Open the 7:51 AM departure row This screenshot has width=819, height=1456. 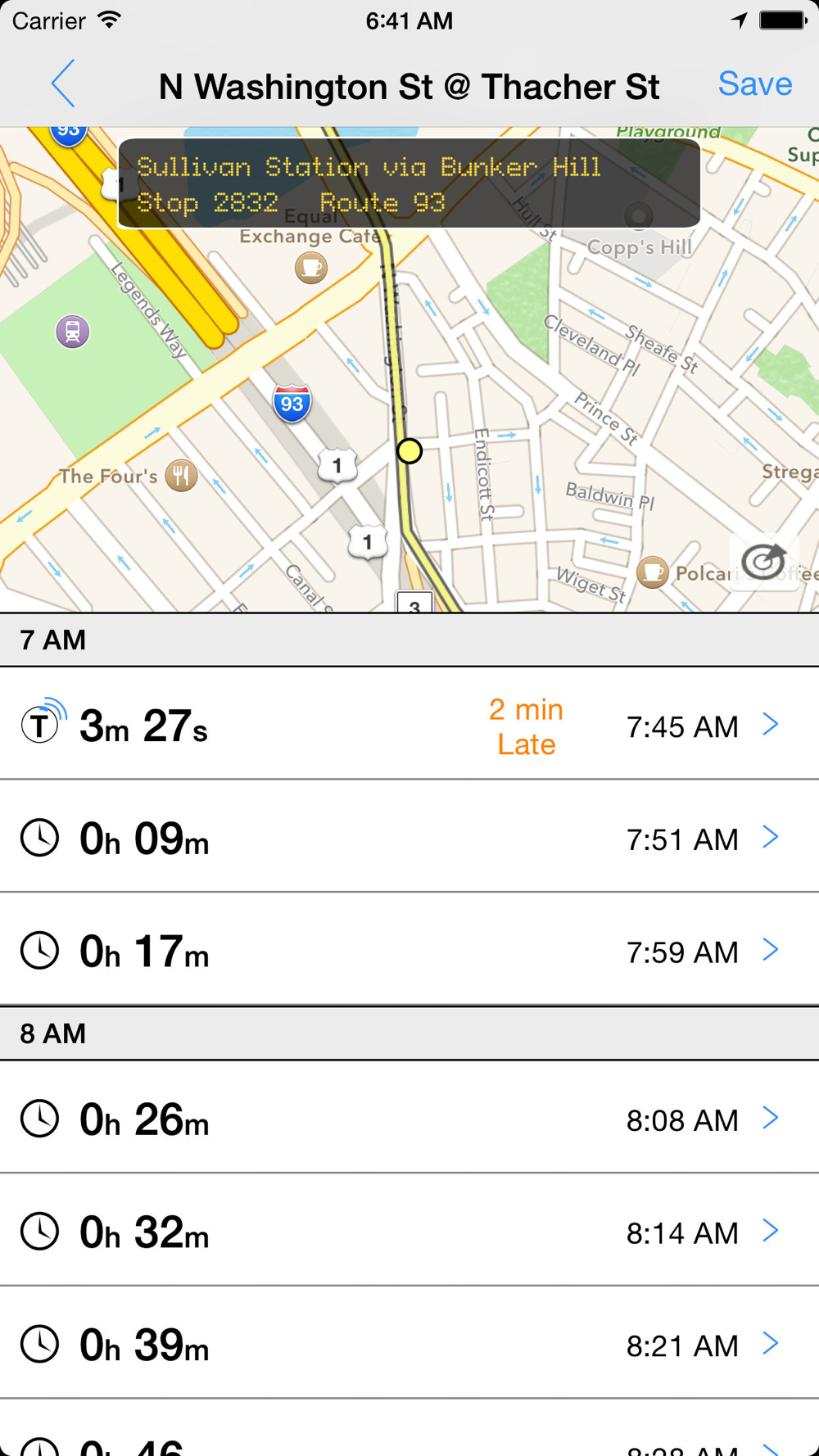409,837
